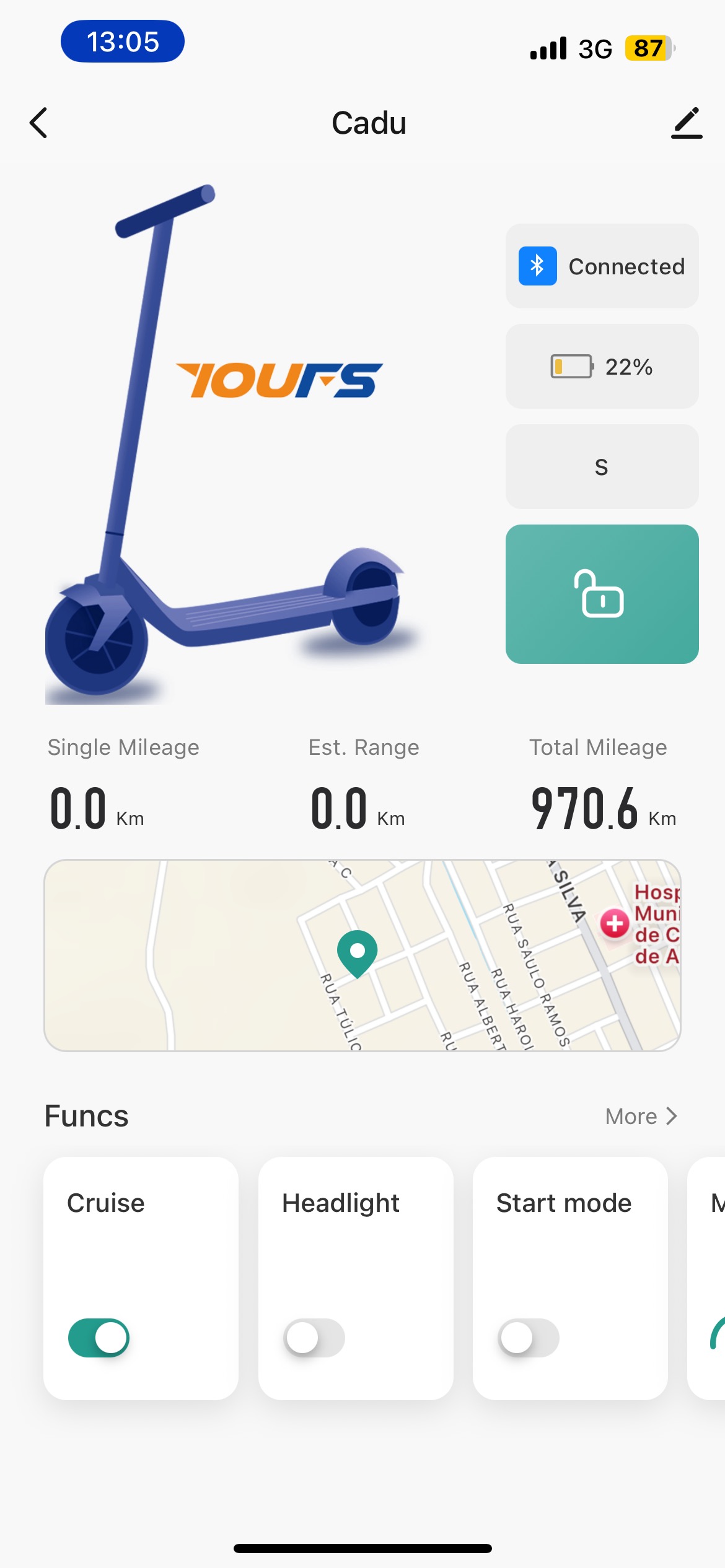This screenshot has width=725, height=1568.
Task: Show More functions
Action: click(x=641, y=1116)
